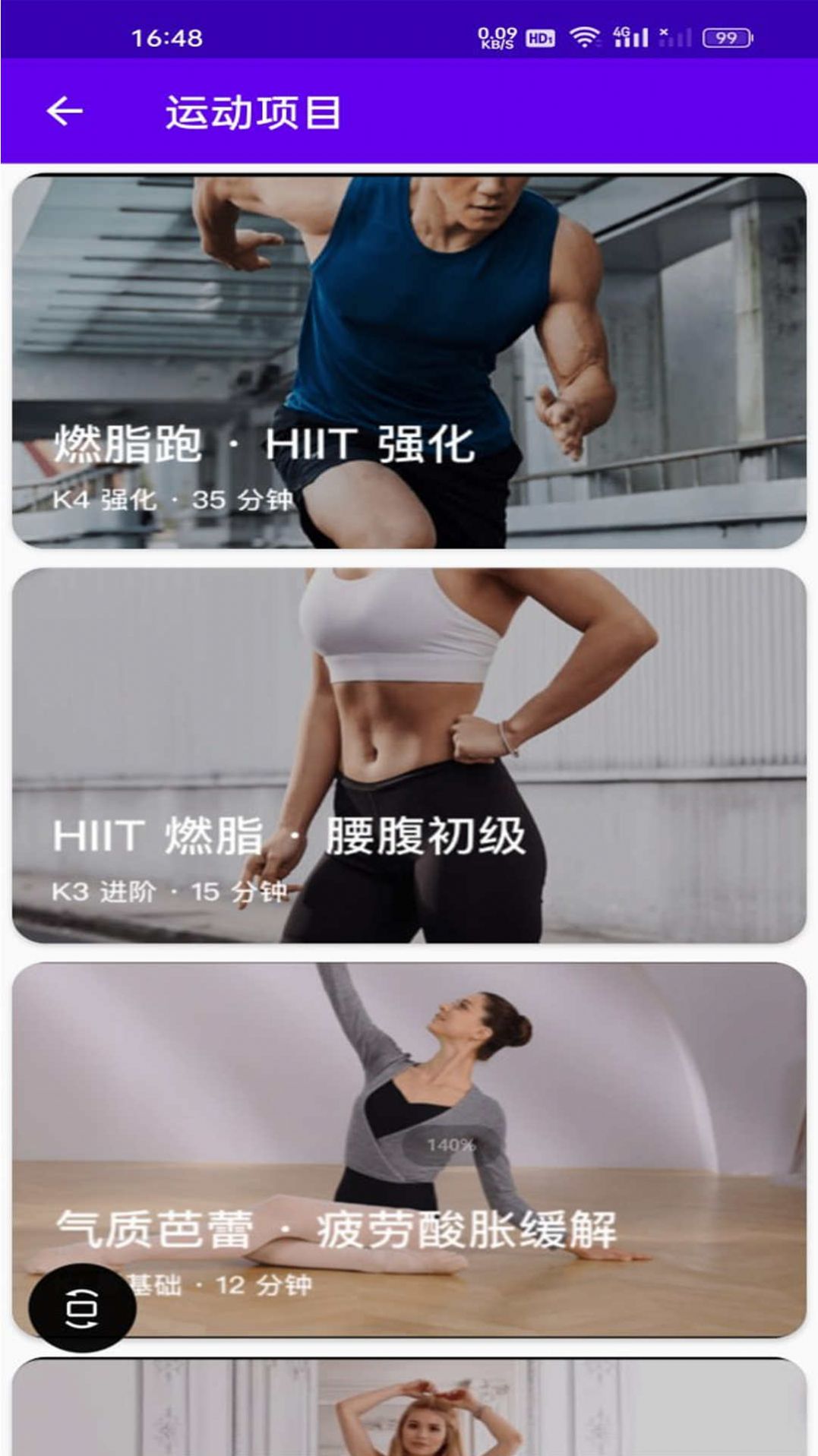Tap the clock showing 16:48

[x=168, y=34]
